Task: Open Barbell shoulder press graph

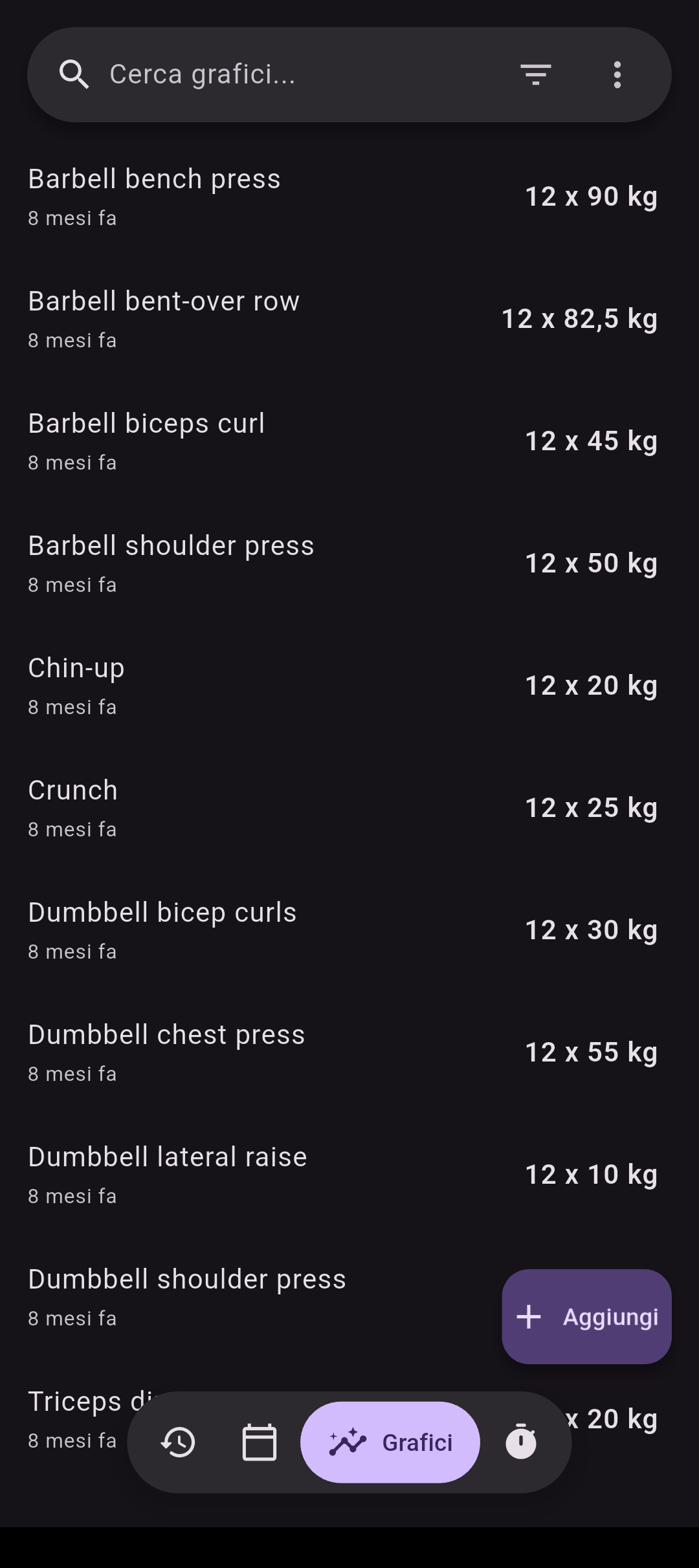Action: pyautogui.click(x=349, y=563)
